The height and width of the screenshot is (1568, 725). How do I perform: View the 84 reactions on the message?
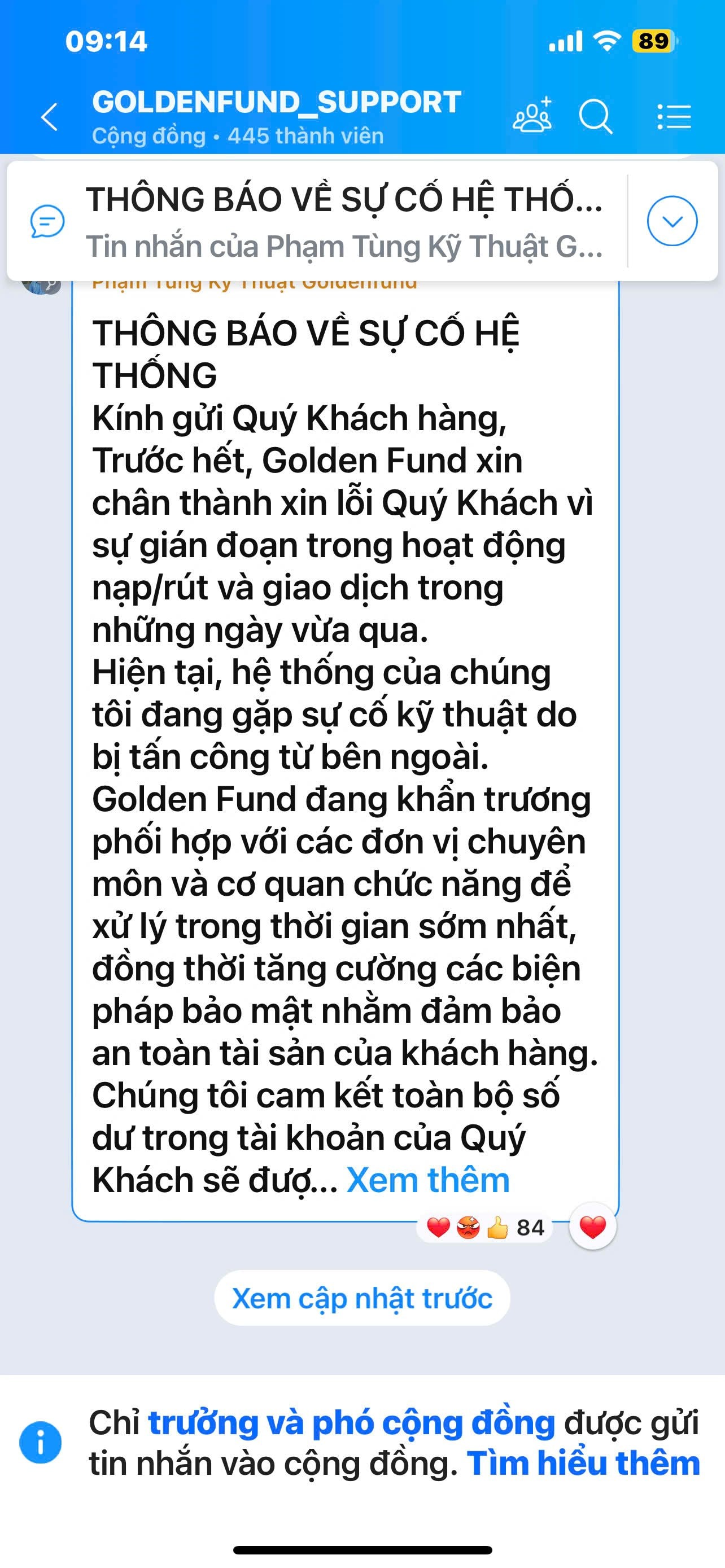point(485,1228)
